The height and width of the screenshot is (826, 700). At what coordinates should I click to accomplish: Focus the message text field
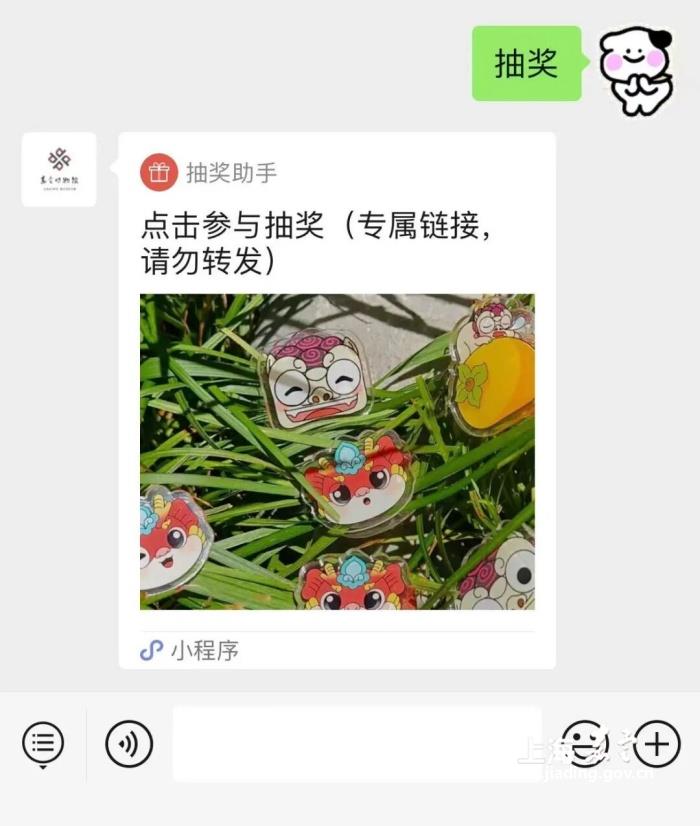(x=357, y=744)
